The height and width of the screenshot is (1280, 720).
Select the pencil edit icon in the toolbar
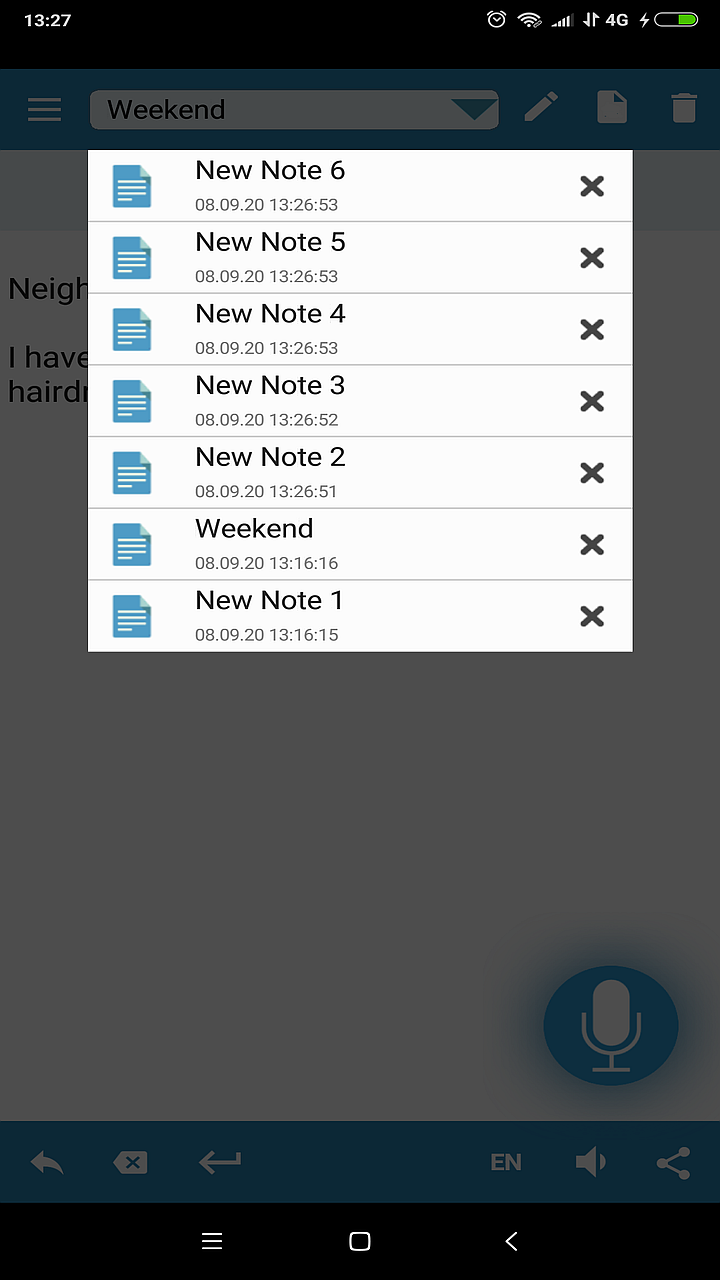pyautogui.click(x=541, y=106)
